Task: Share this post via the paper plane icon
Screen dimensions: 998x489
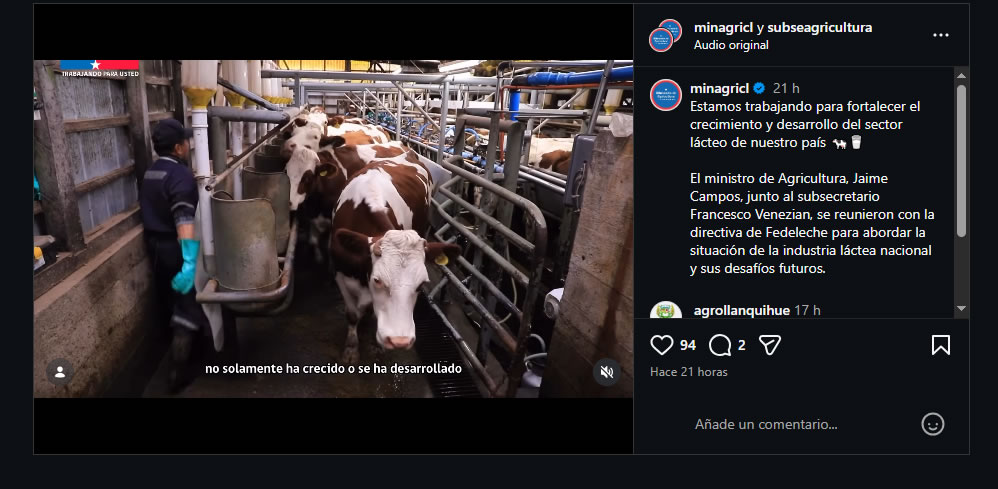Action: click(769, 345)
